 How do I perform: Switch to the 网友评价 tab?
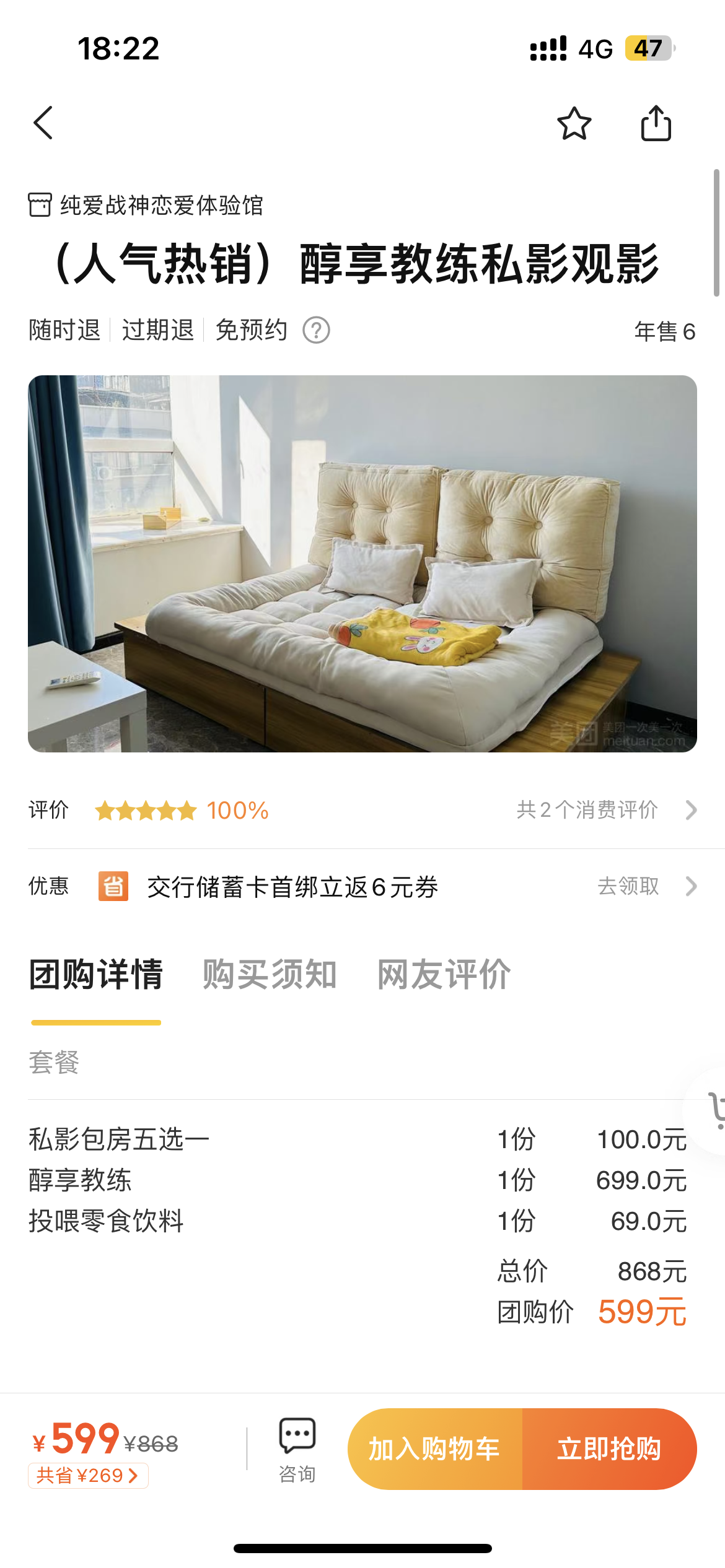(444, 975)
